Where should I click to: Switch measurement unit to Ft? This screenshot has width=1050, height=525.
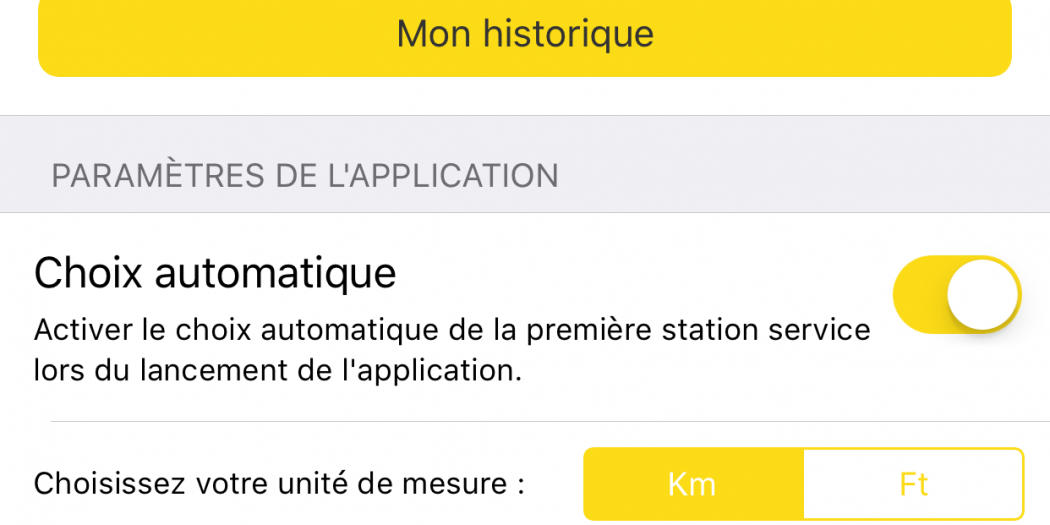click(x=913, y=485)
